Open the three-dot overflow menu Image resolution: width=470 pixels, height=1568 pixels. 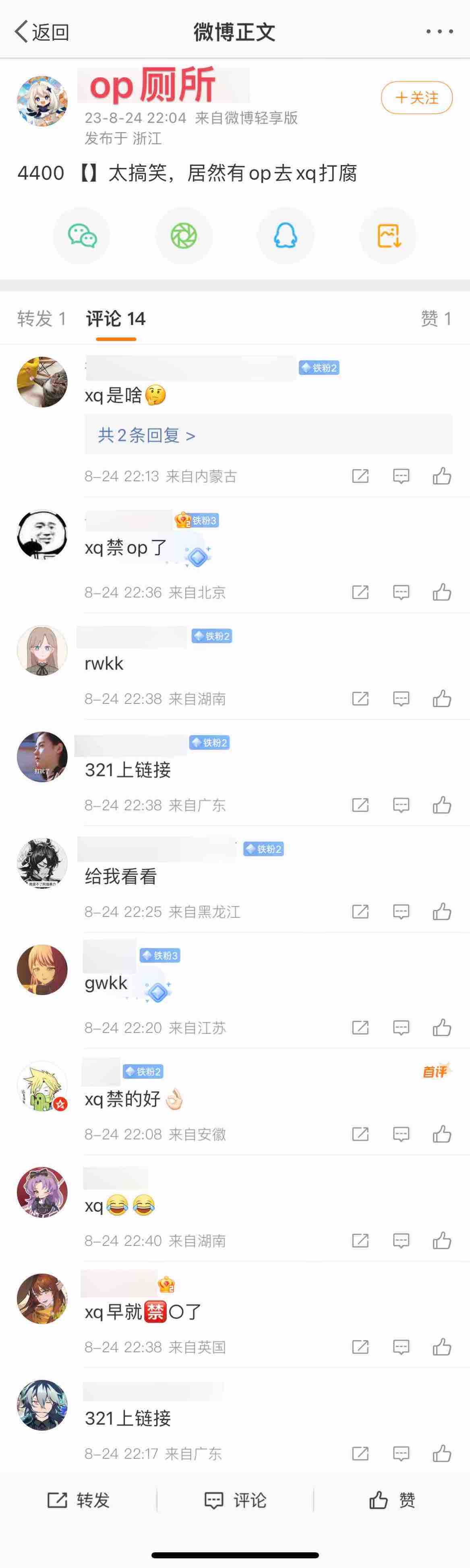(439, 32)
